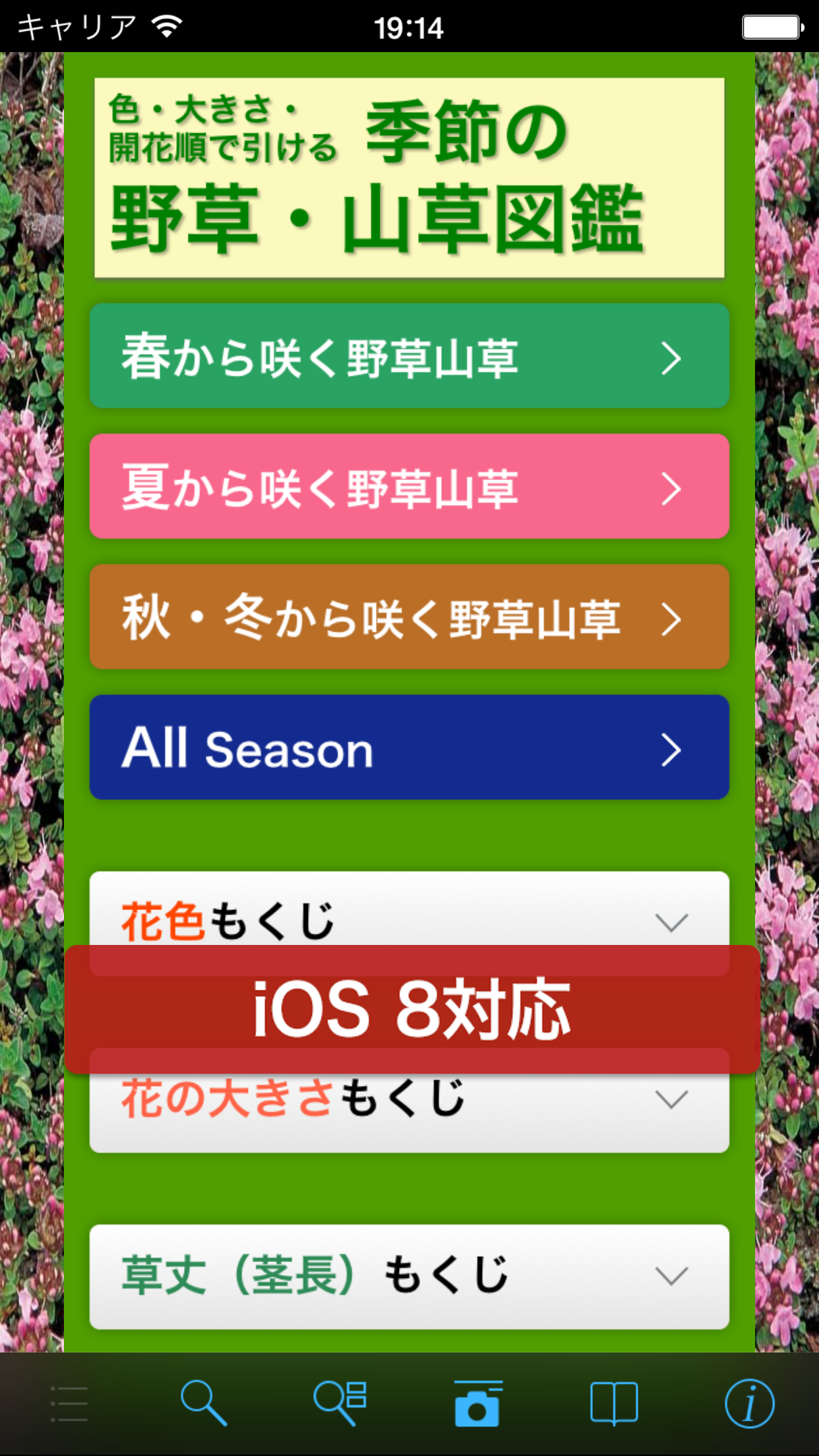Open the book icon in the toolbar
The image size is (819, 1456).
[613, 1403]
